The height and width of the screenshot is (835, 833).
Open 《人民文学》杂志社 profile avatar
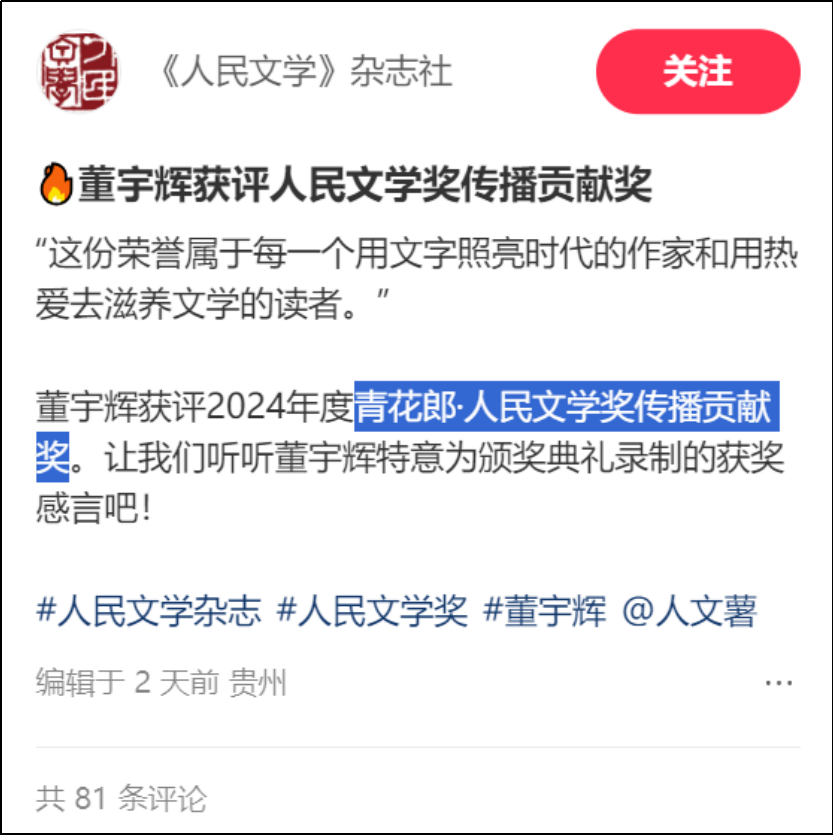point(79,72)
